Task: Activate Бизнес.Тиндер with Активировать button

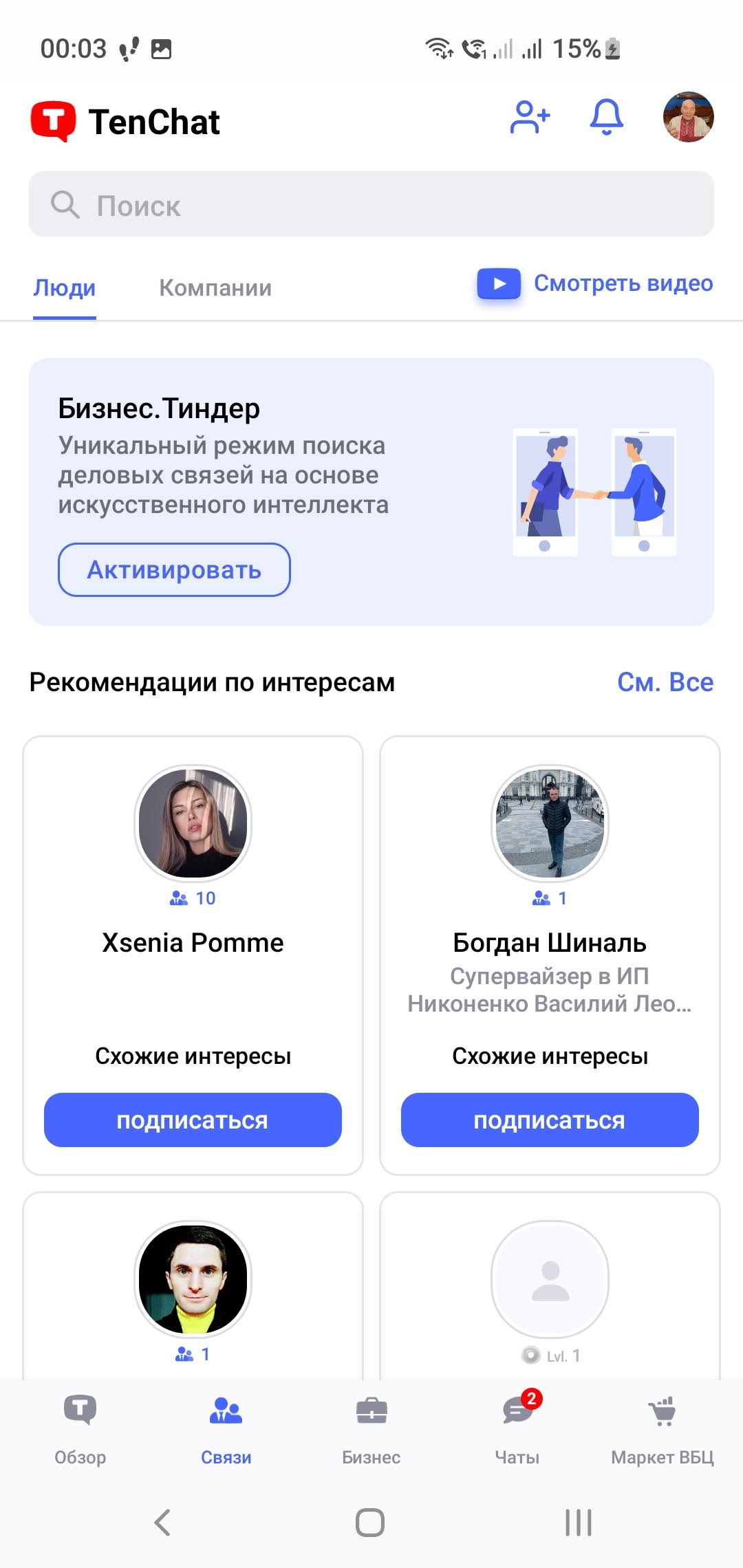Action: pos(174,570)
